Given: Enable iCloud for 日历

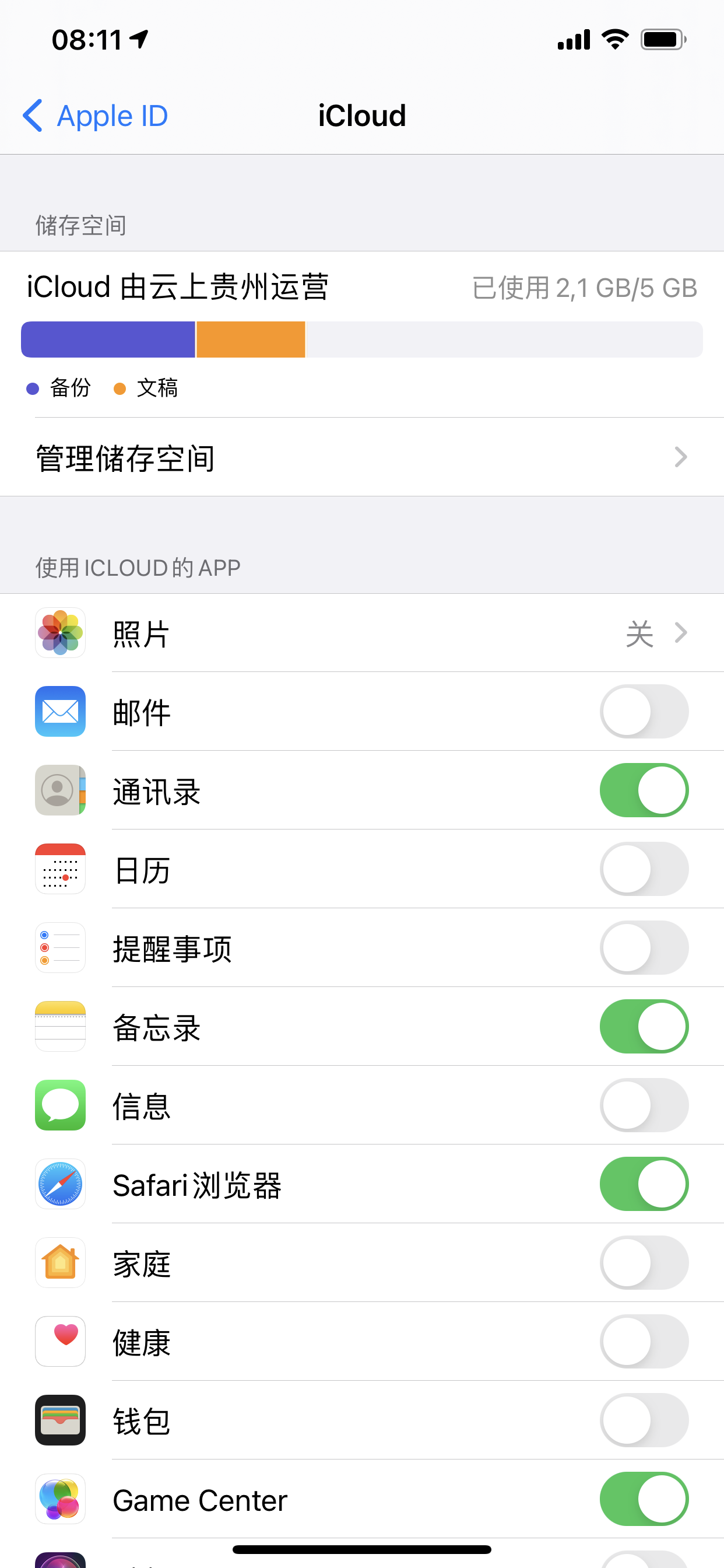Looking at the screenshot, I should (x=644, y=869).
